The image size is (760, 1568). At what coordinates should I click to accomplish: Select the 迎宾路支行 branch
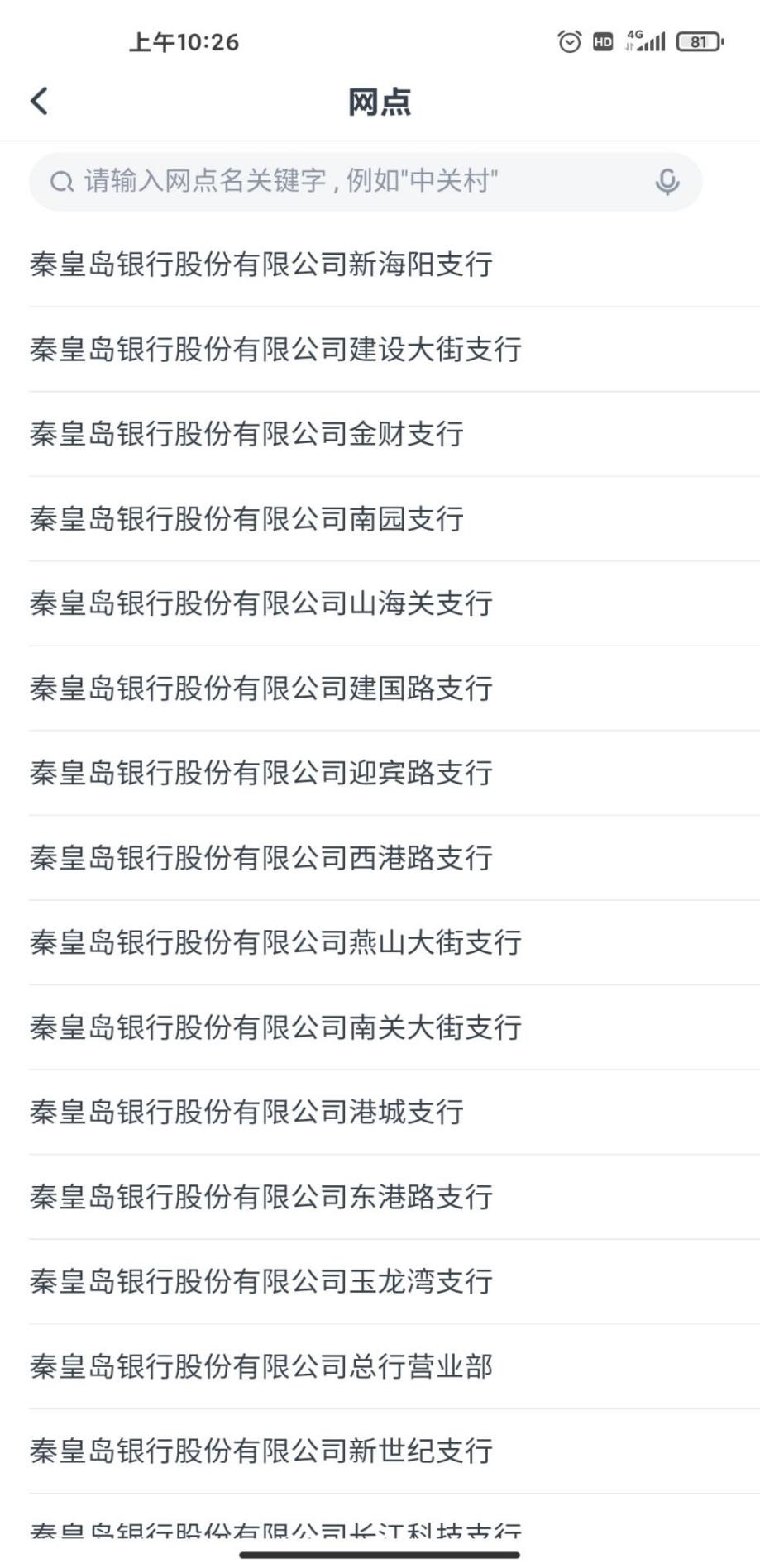pyautogui.click(x=261, y=773)
